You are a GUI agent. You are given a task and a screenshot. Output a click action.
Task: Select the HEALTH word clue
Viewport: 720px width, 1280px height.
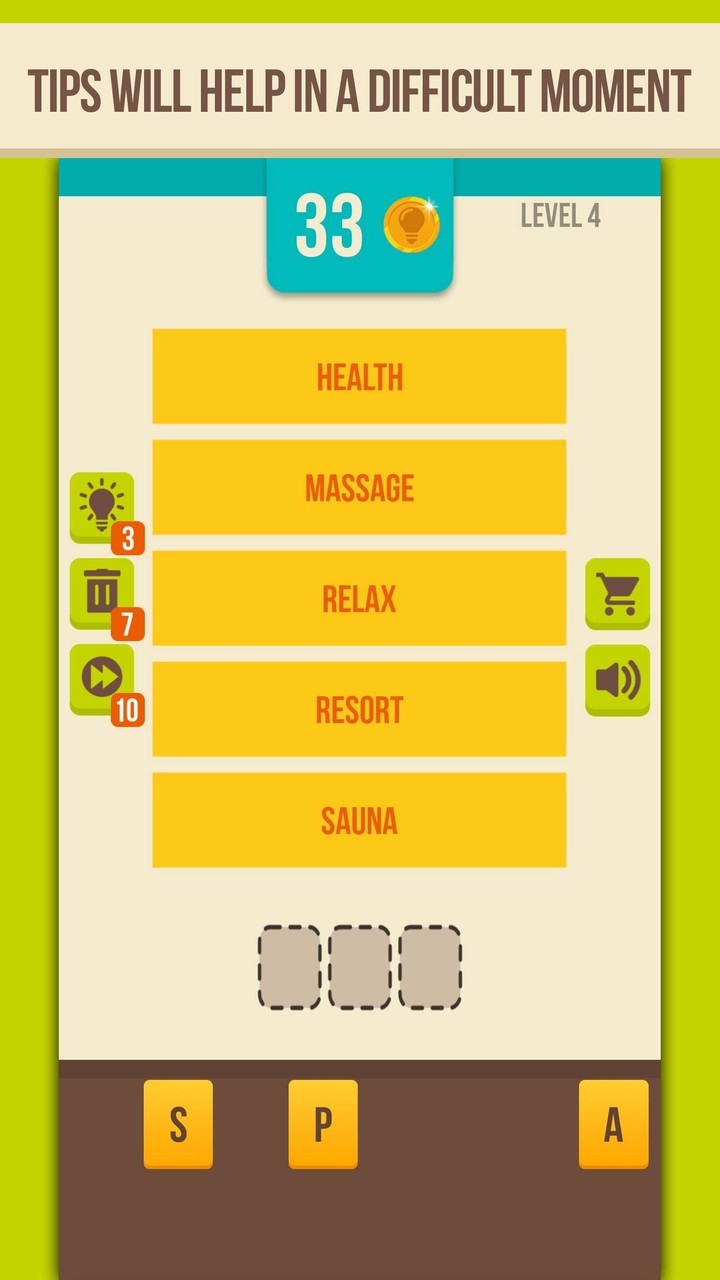click(360, 376)
